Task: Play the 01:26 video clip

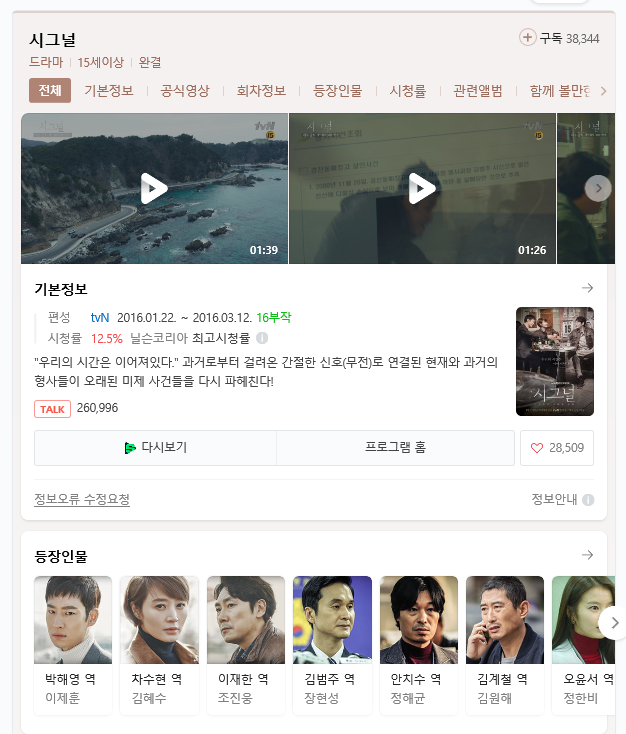Action: [x=422, y=188]
